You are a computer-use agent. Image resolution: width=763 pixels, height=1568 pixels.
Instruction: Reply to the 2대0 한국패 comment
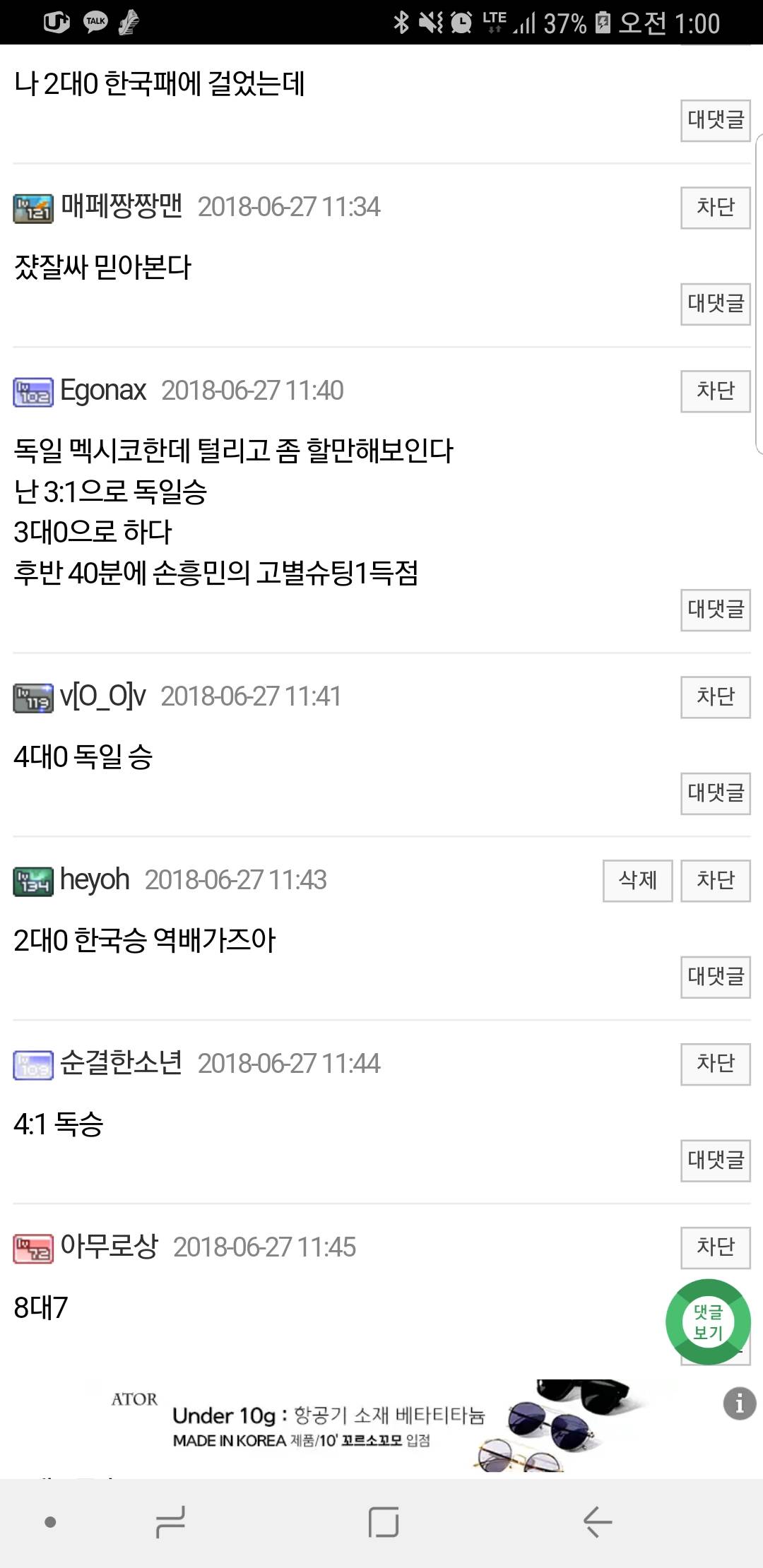[x=715, y=120]
